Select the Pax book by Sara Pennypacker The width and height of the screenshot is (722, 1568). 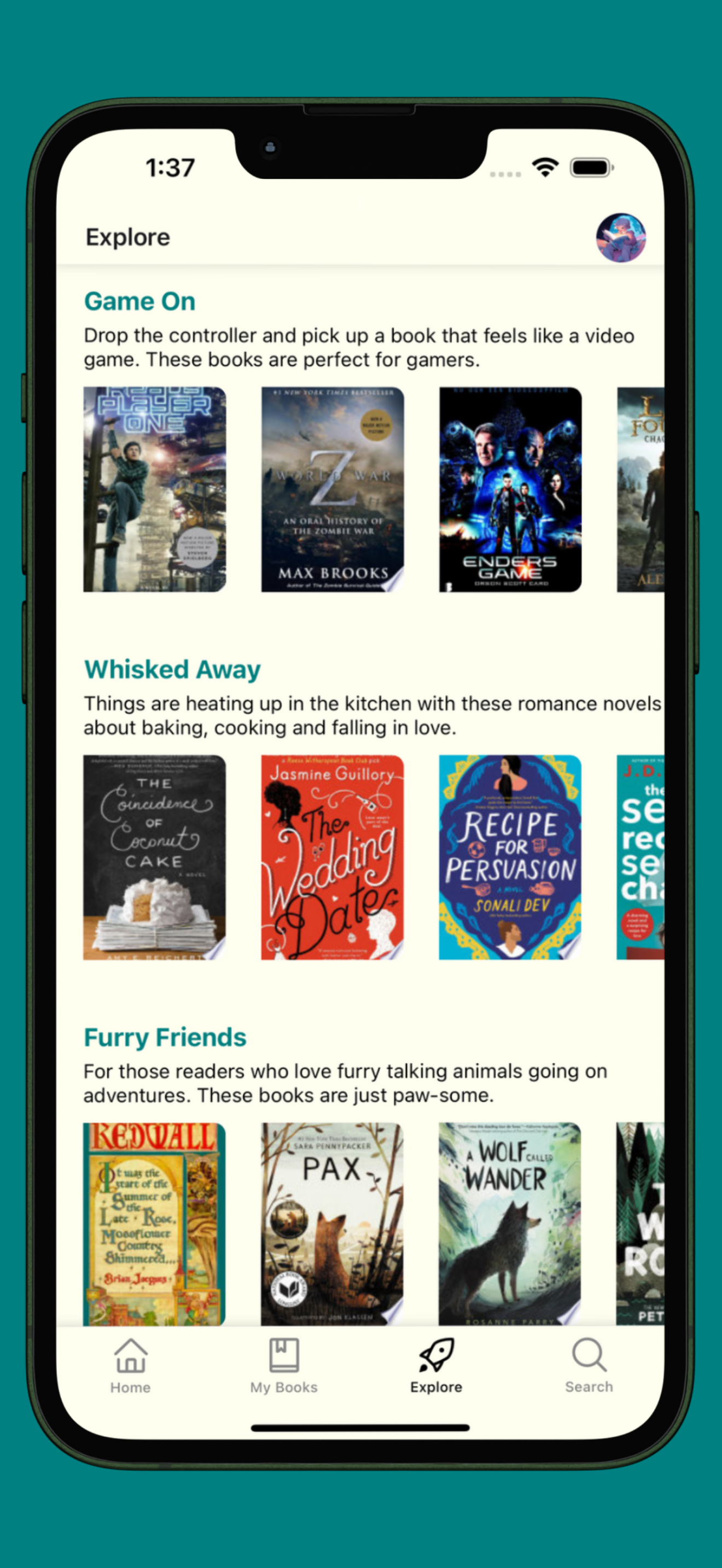click(x=333, y=1224)
